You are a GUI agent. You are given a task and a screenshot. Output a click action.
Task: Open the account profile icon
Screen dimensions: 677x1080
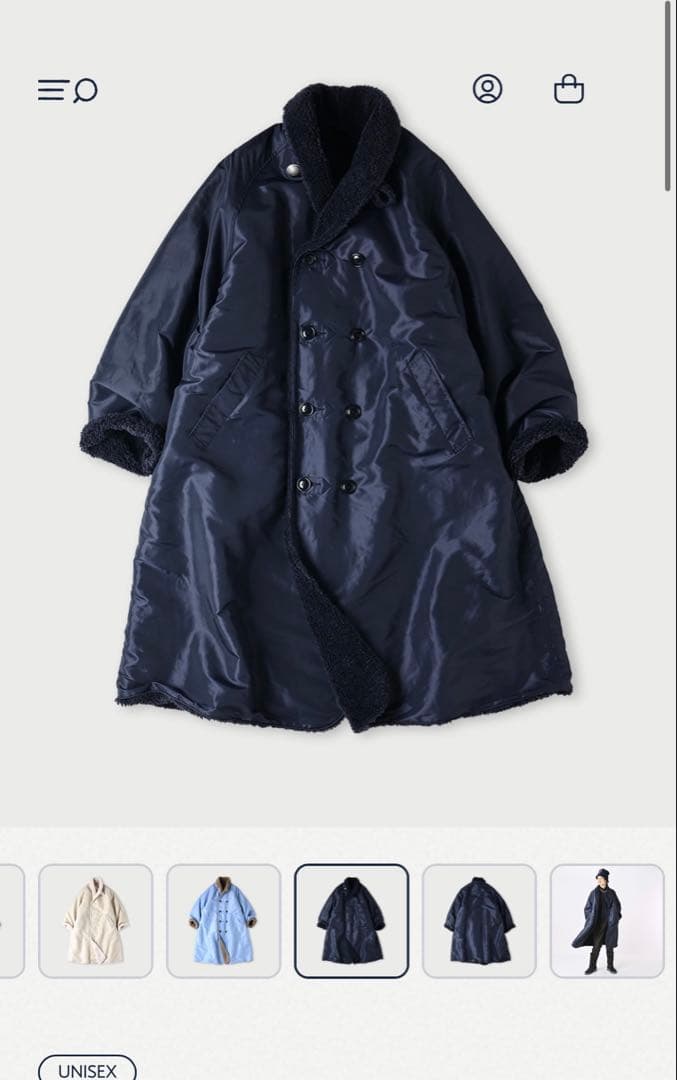click(x=487, y=89)
